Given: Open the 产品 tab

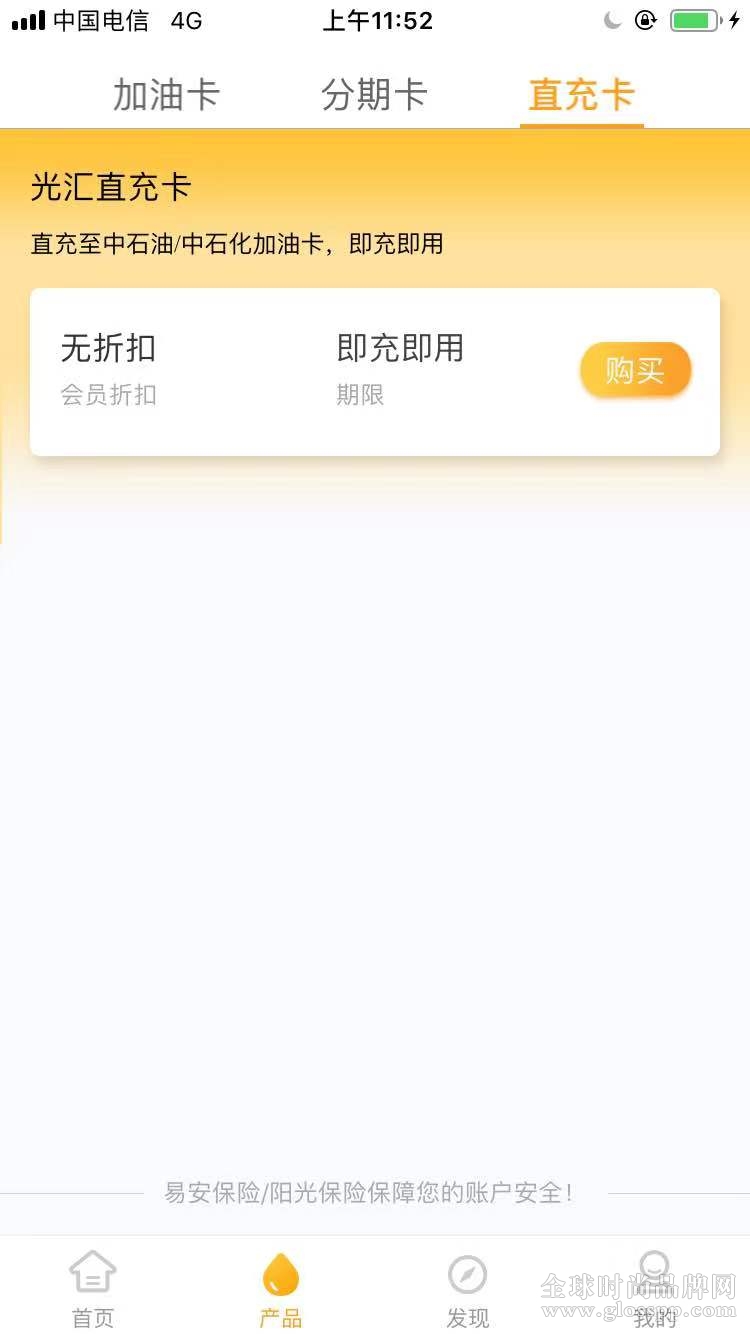Looking at the screenshot, I should pos(281,1289).
